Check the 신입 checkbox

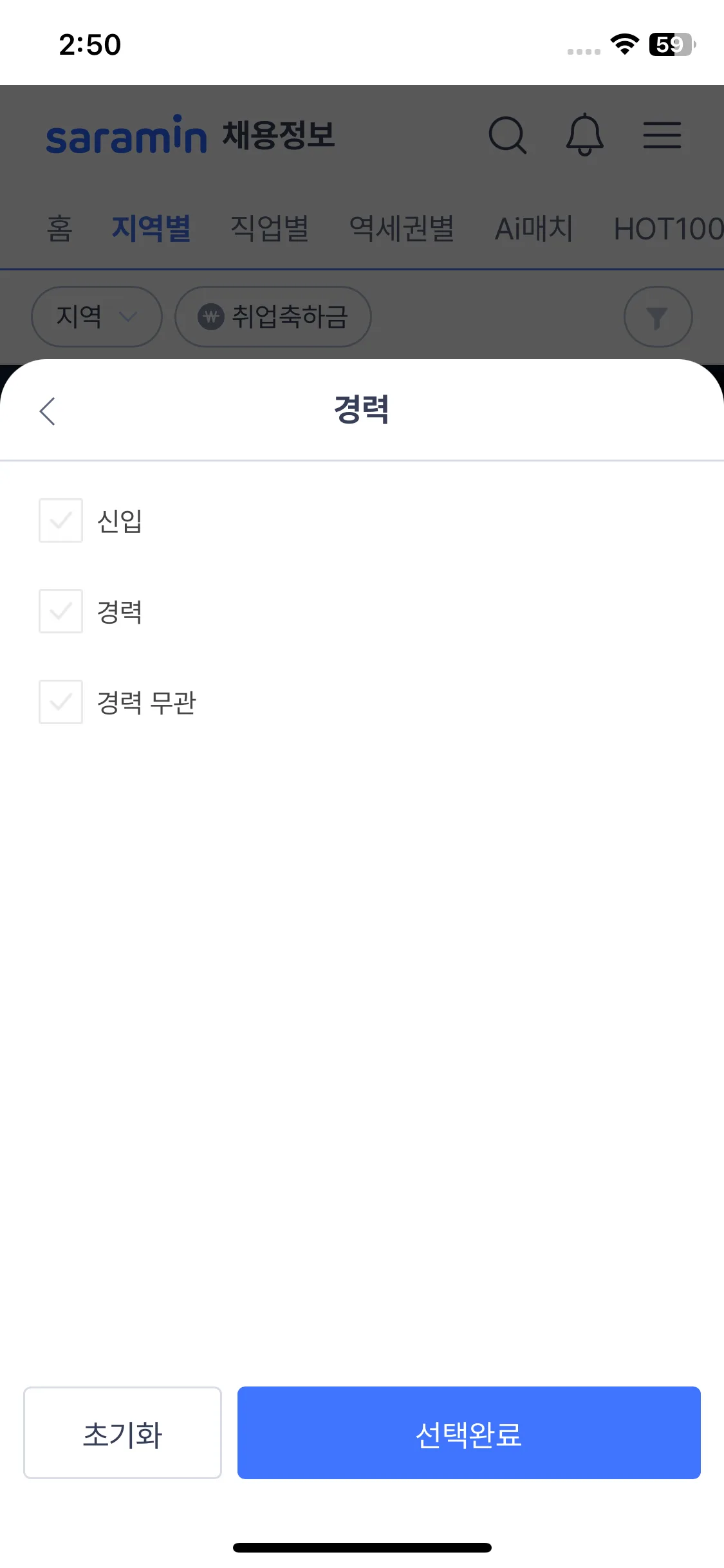[x=60, y=520]
